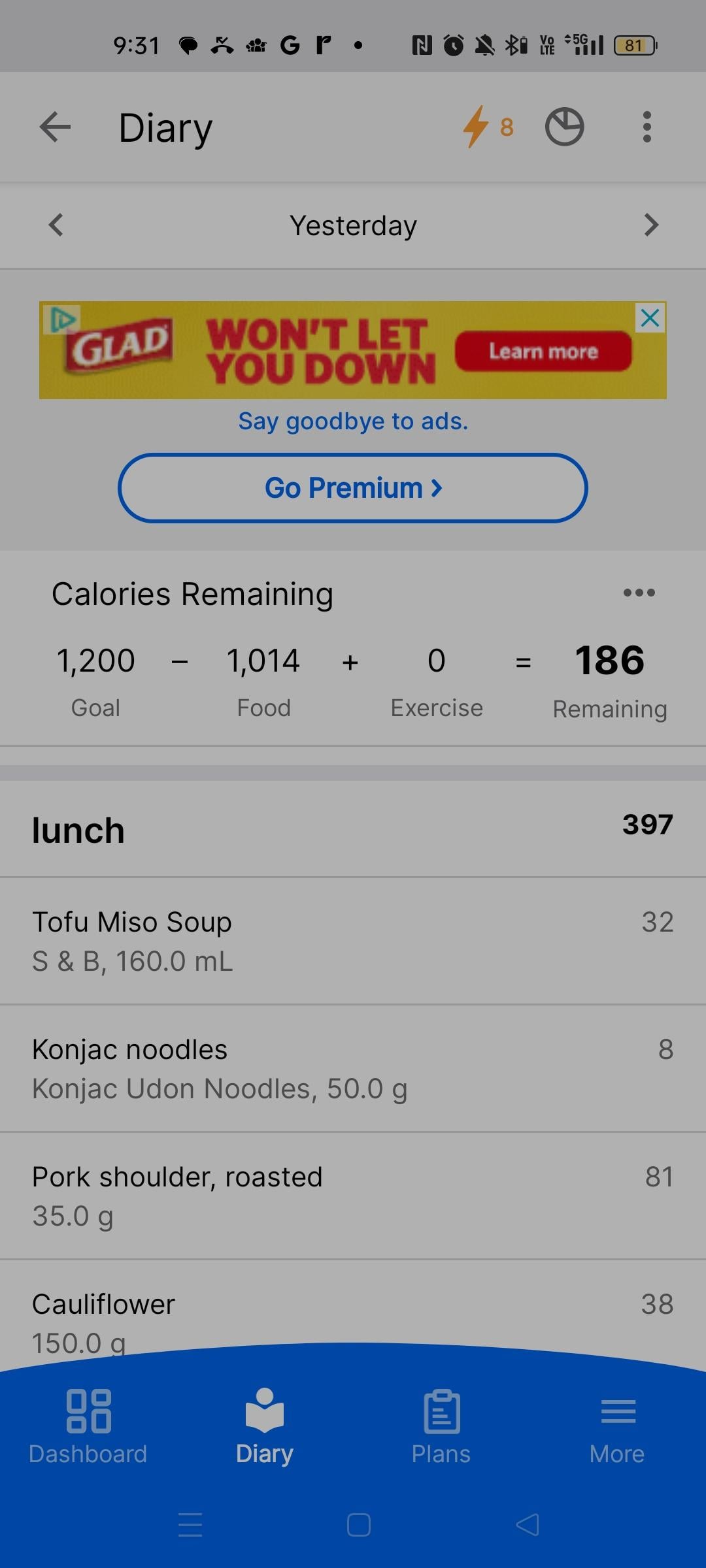Open the nutrition pie chart
The image size is (706, 1568).
[564, 127]
